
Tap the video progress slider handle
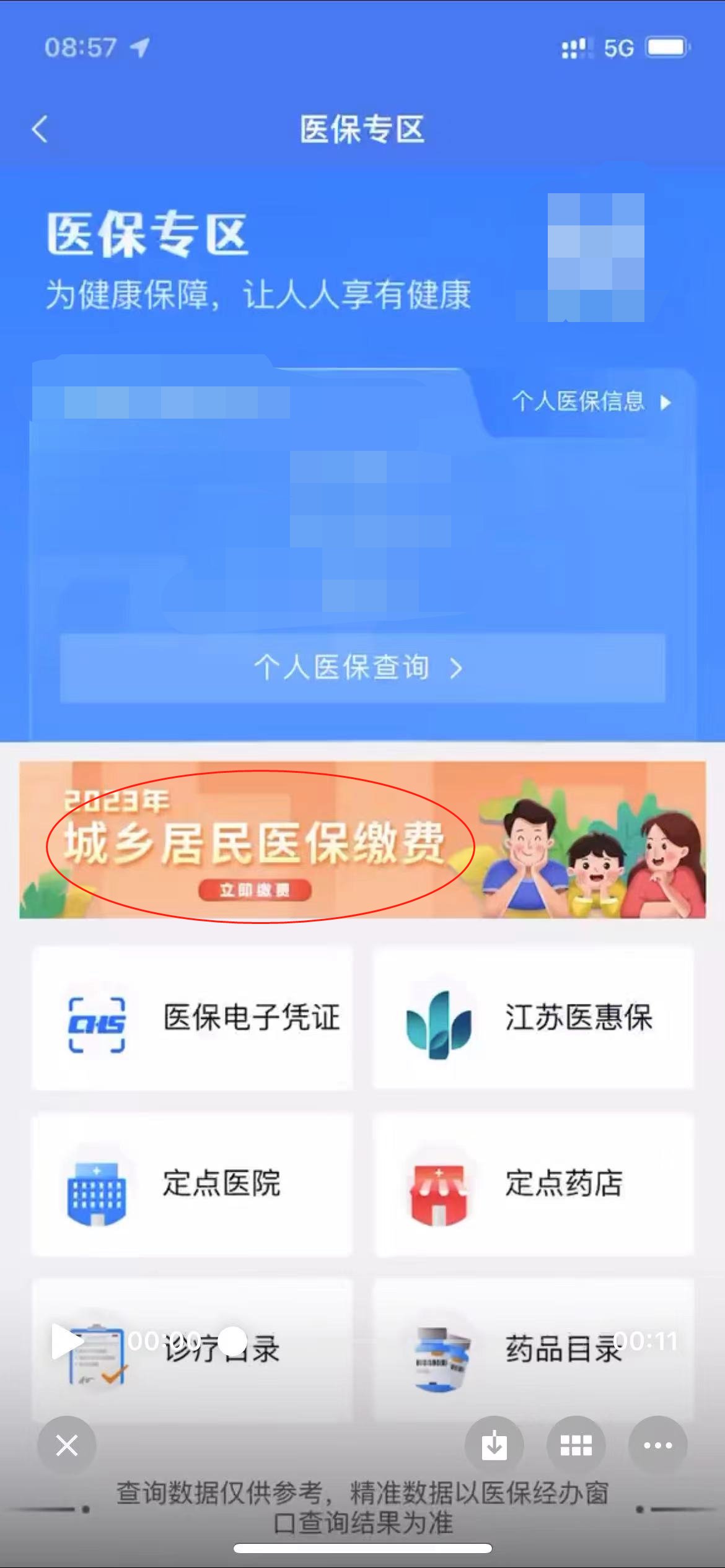click(x=233, y=1341)
